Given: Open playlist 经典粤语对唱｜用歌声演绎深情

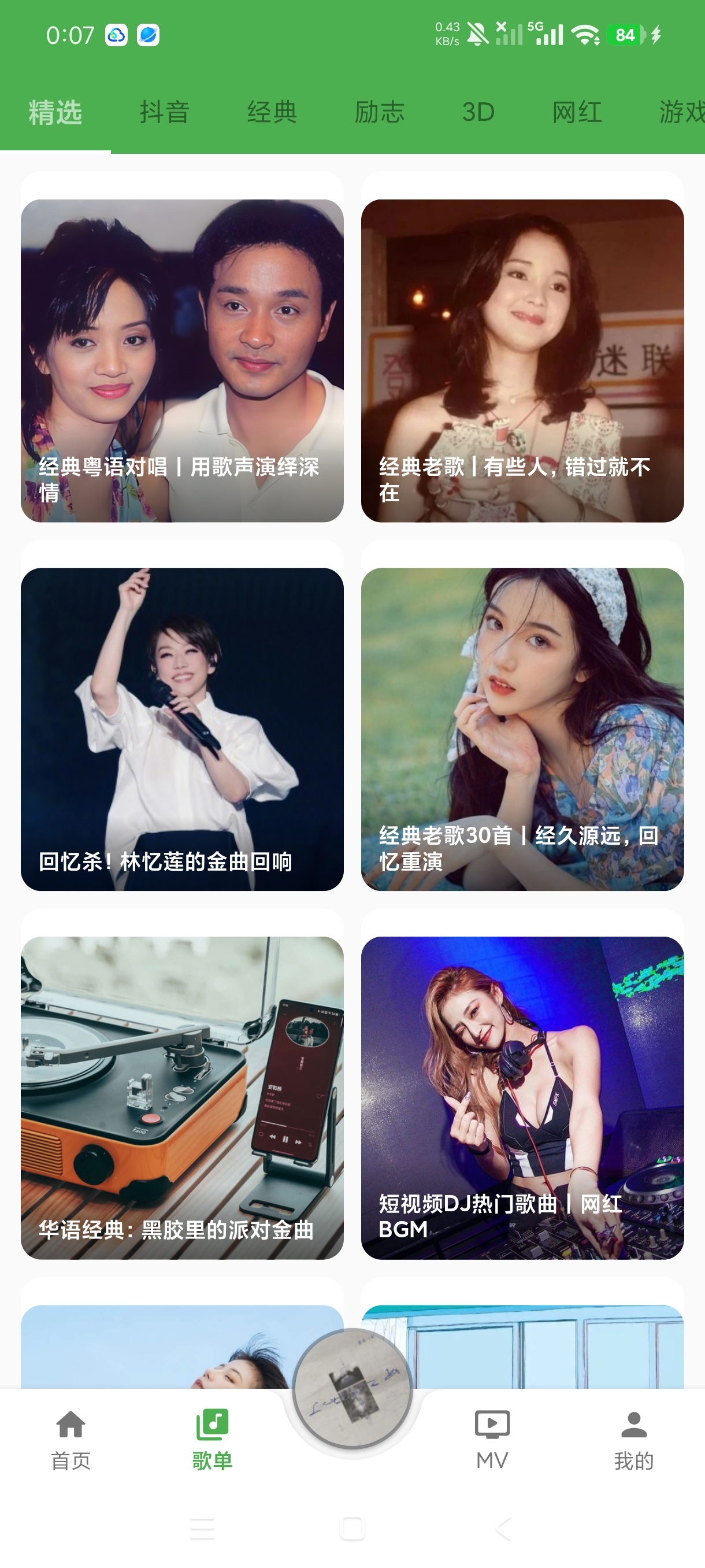Looking at the screenshot, I should (x=182, y=360).
